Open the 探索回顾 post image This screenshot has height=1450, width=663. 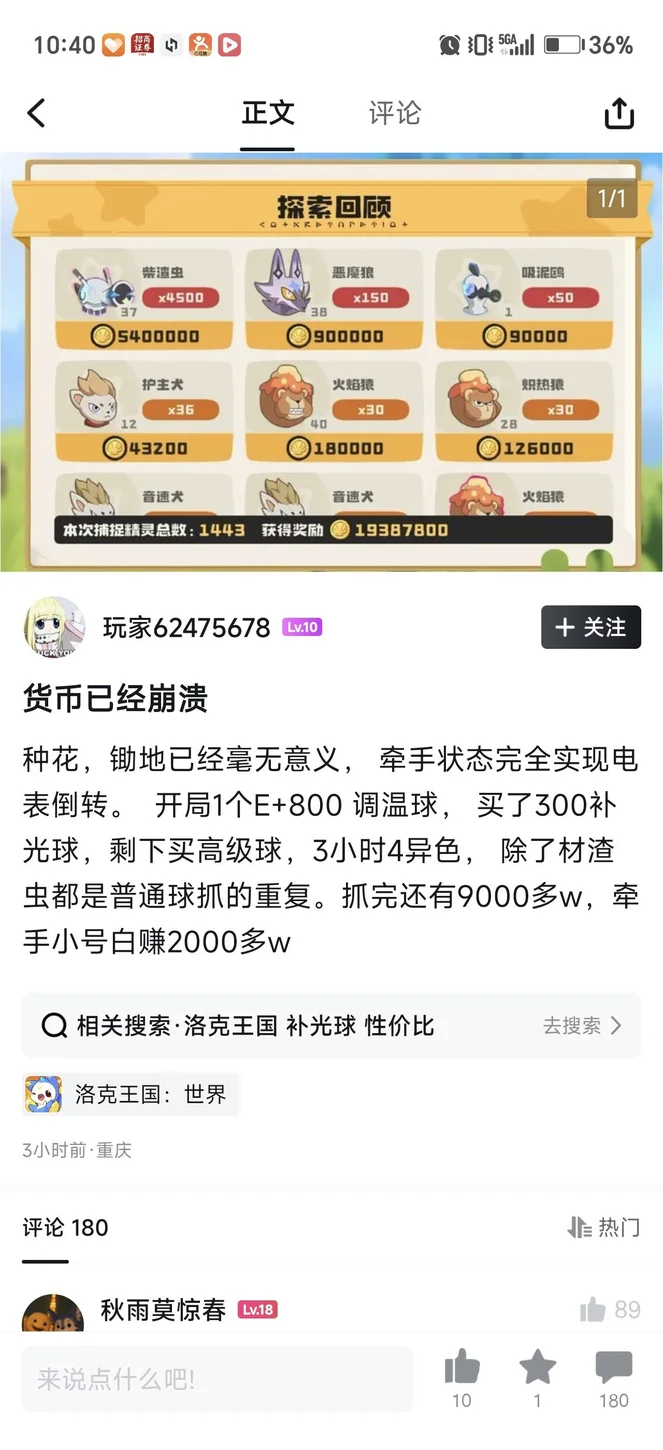(x=331, y=362)
